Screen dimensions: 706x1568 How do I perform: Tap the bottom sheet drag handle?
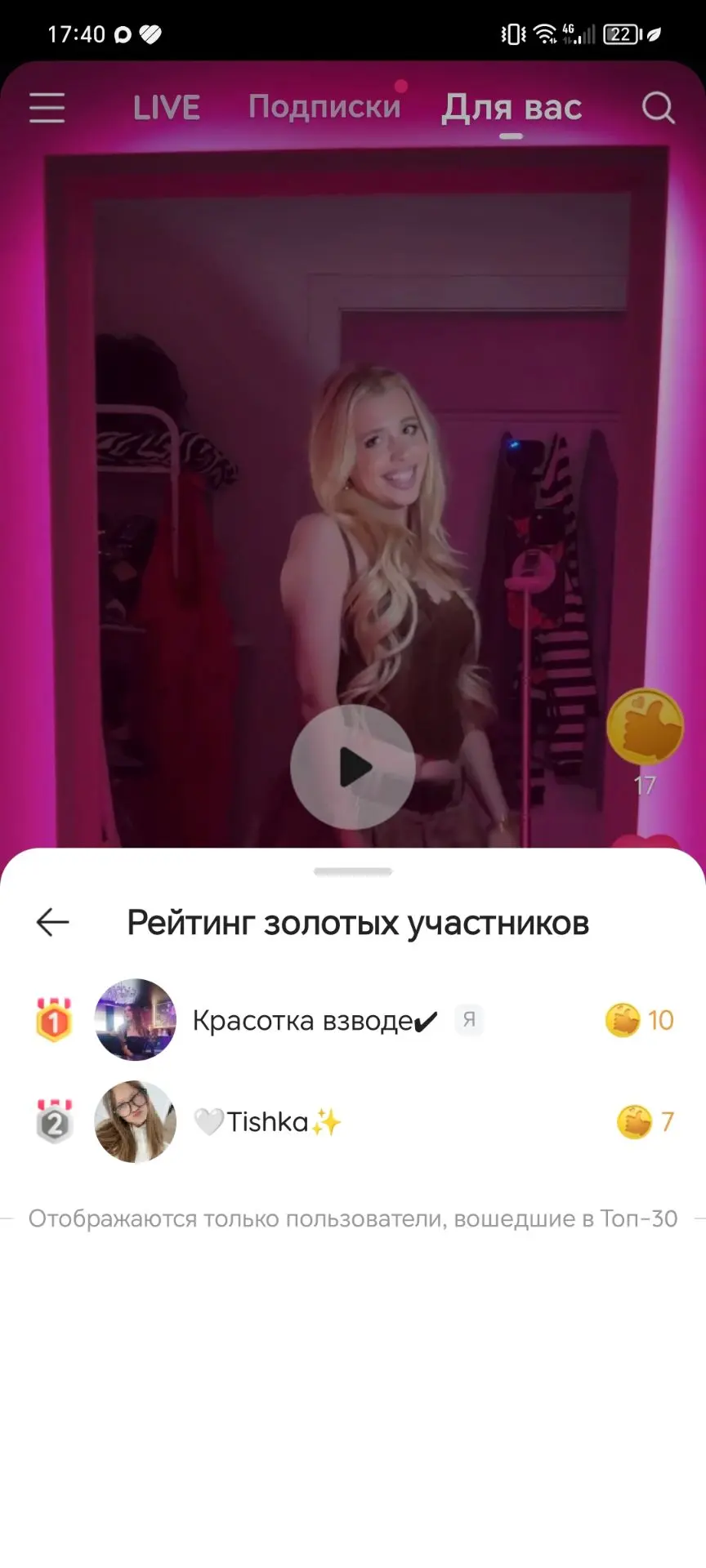point(353,871)
